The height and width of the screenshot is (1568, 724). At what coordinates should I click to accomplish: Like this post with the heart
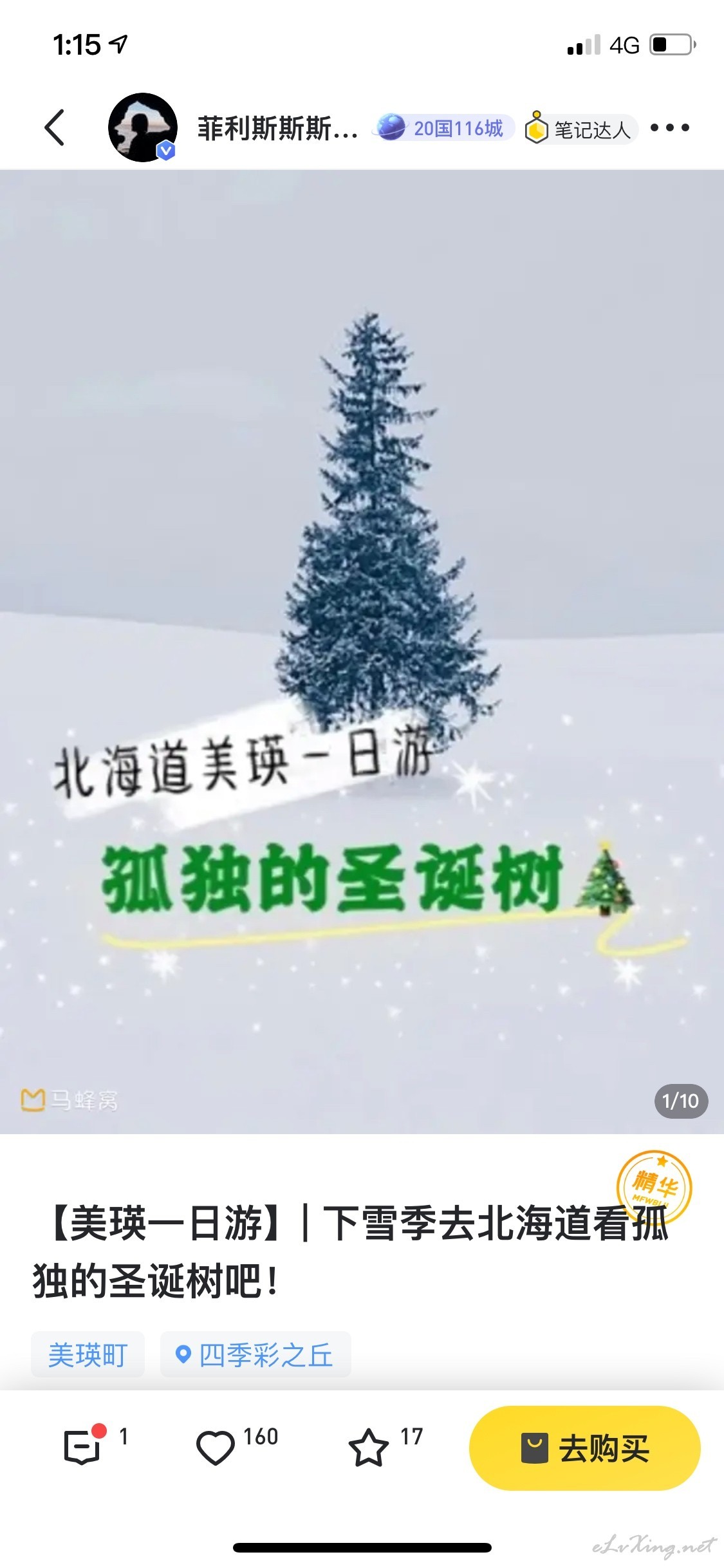pos(215,1448)
